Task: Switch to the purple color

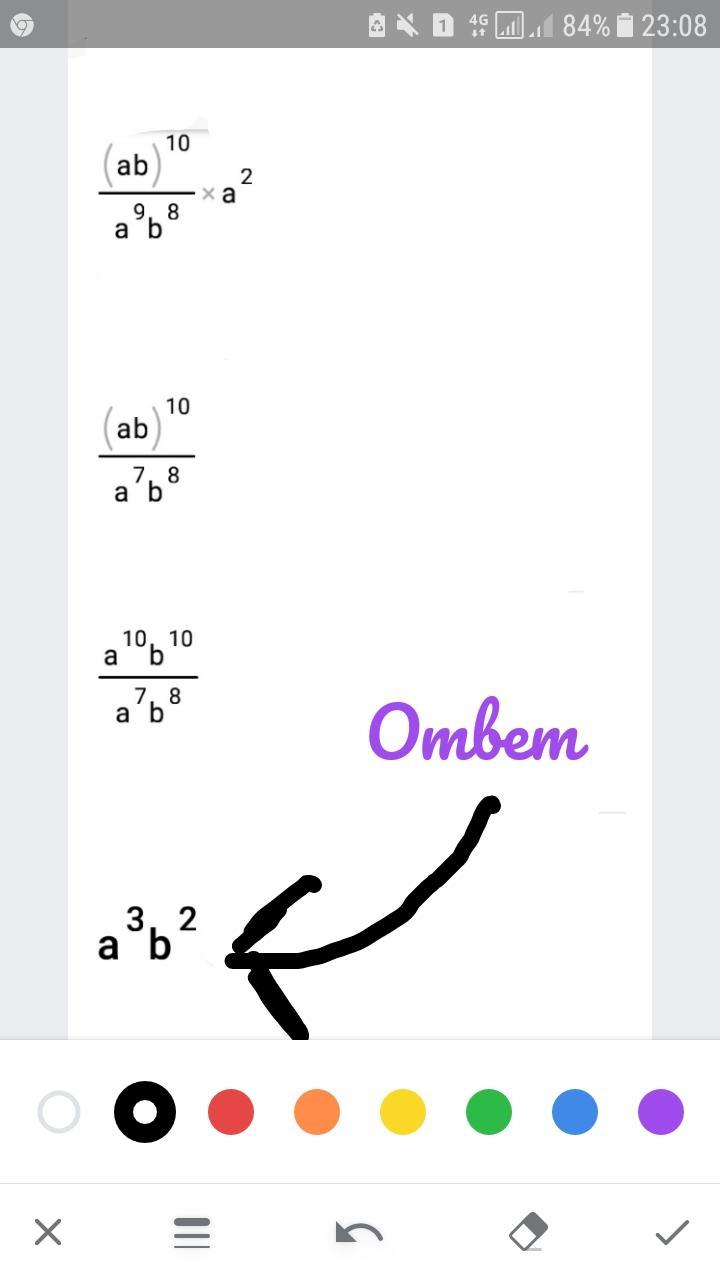Action: [661, 1112]
